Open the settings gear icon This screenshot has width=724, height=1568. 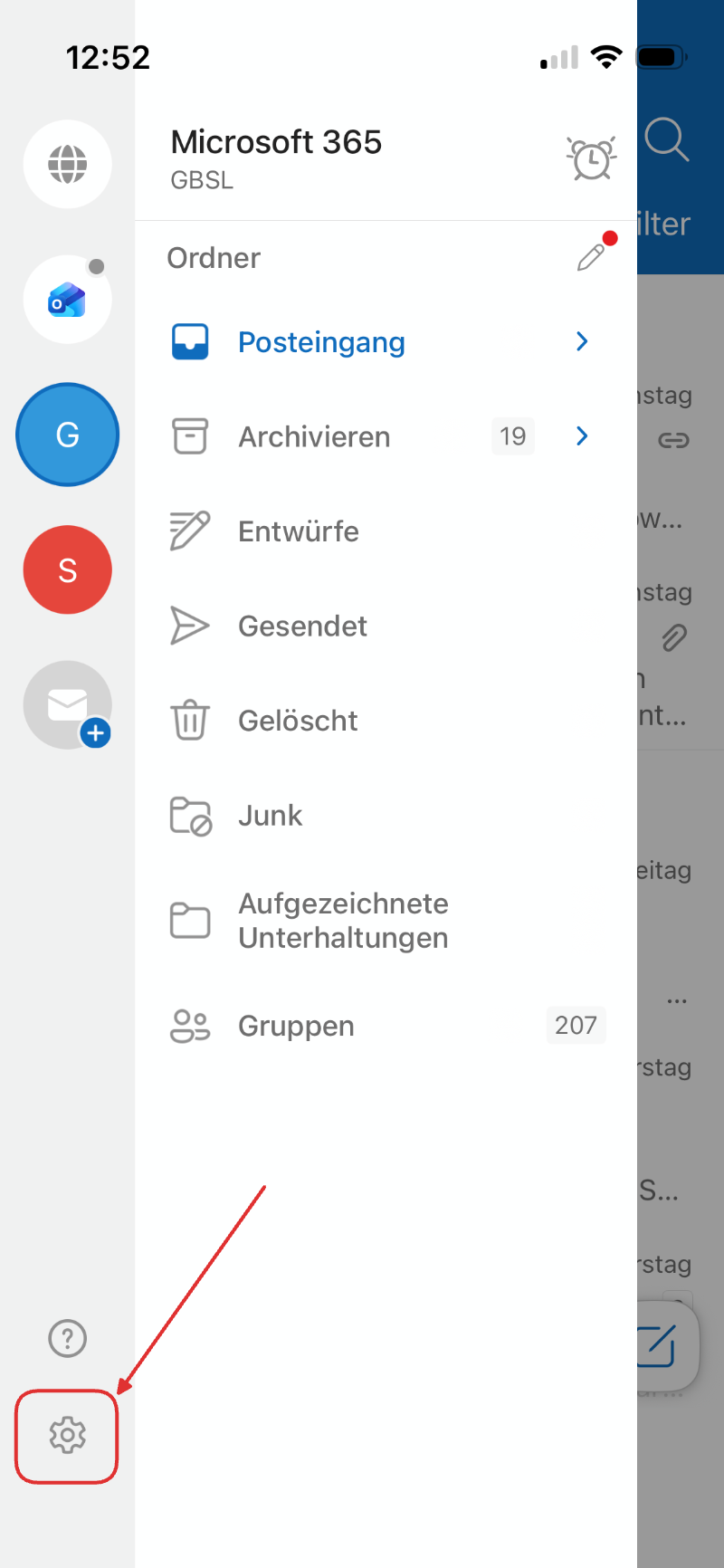pos(67,1436)
